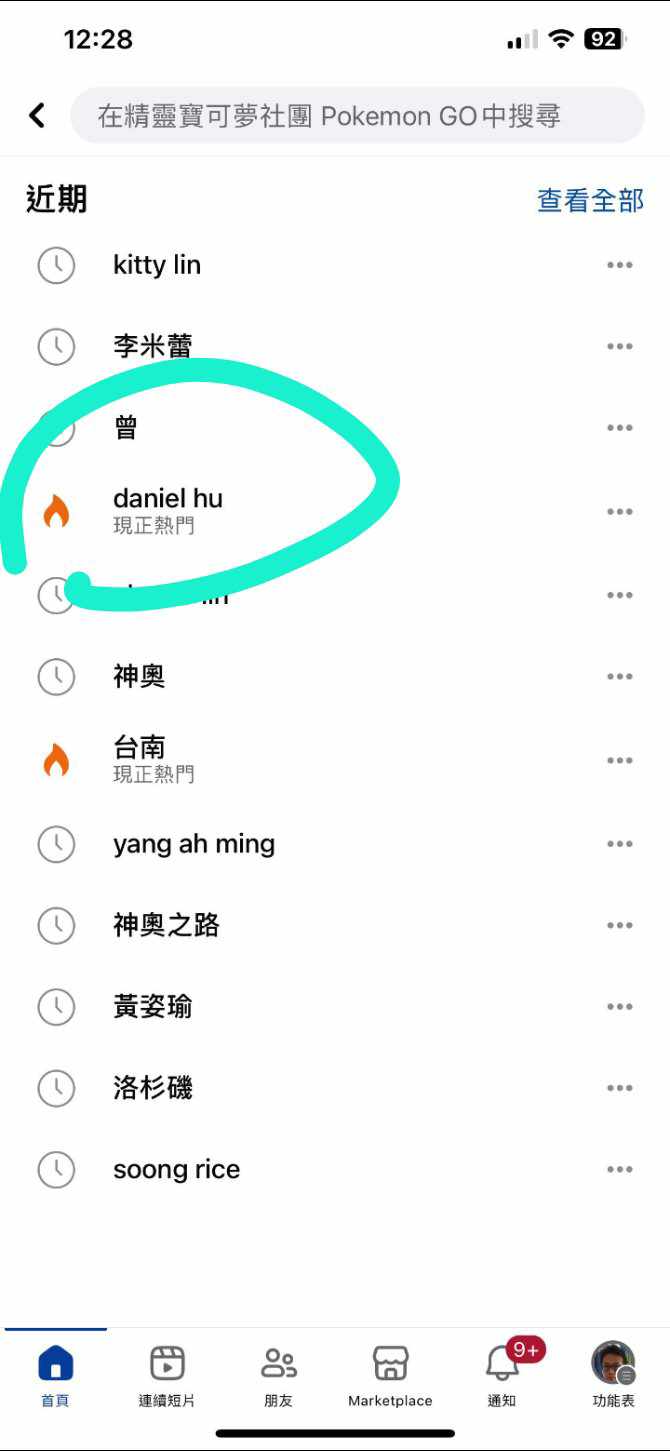Open the recent search 黃姿瑜

152,1007
